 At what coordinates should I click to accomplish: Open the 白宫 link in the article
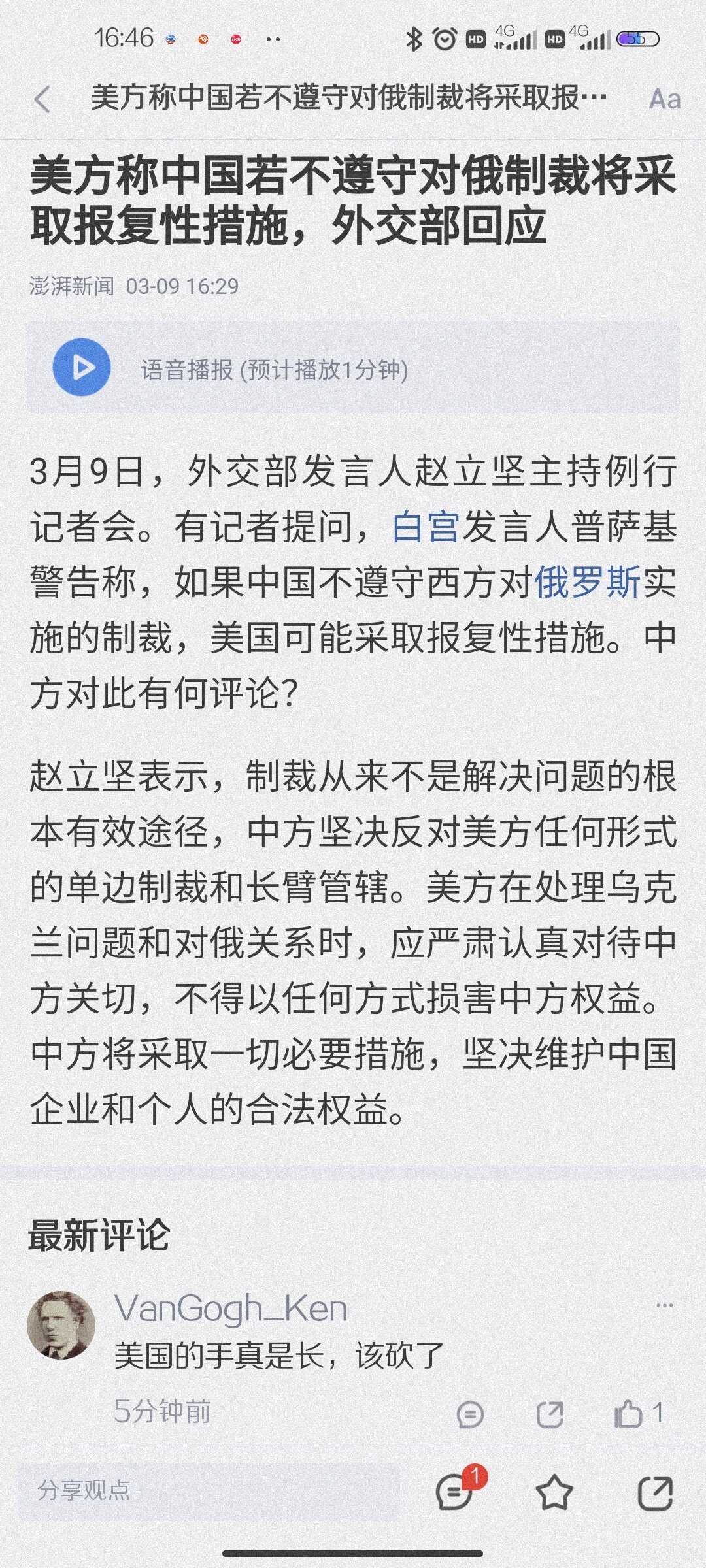(x=426, y=527)
